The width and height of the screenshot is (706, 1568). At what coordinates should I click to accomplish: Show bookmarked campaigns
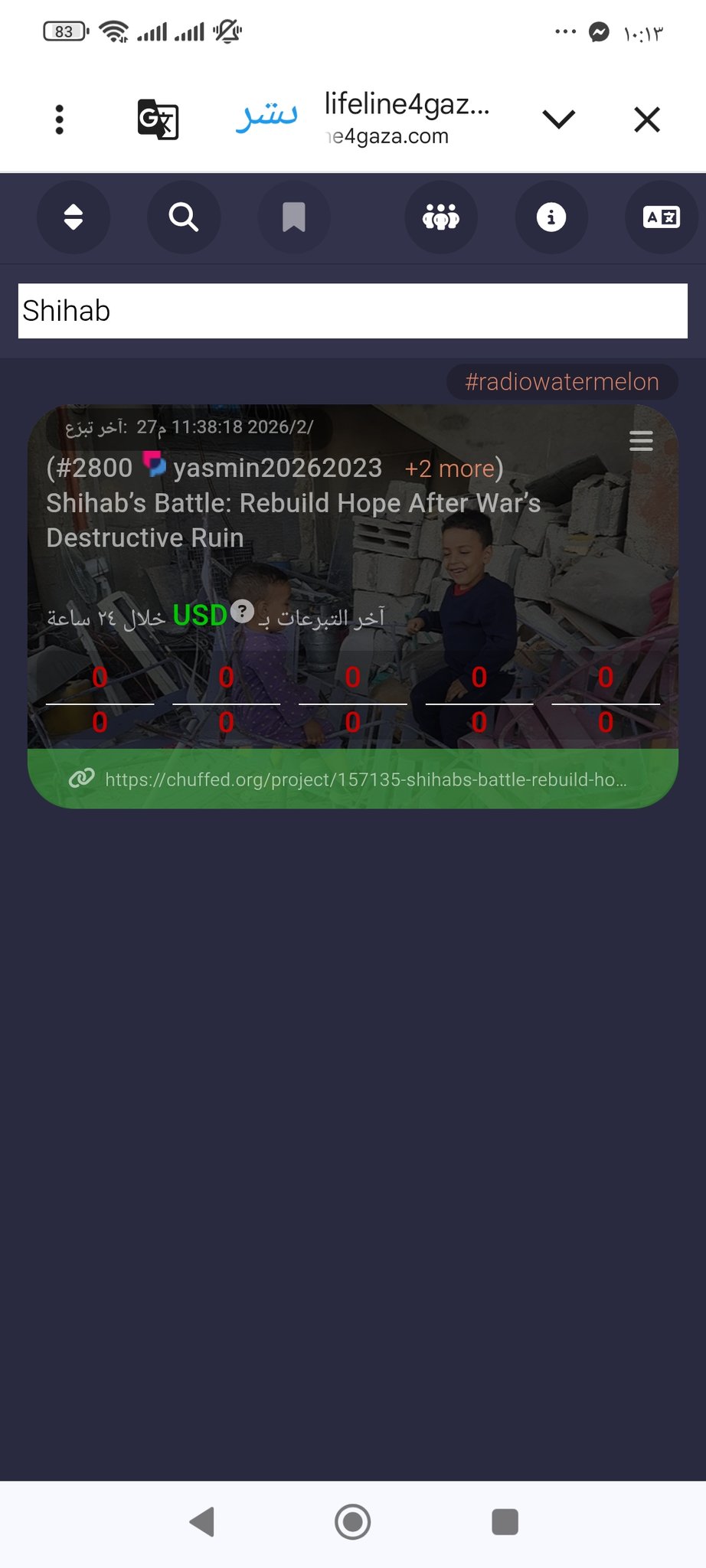pos(294,217)
